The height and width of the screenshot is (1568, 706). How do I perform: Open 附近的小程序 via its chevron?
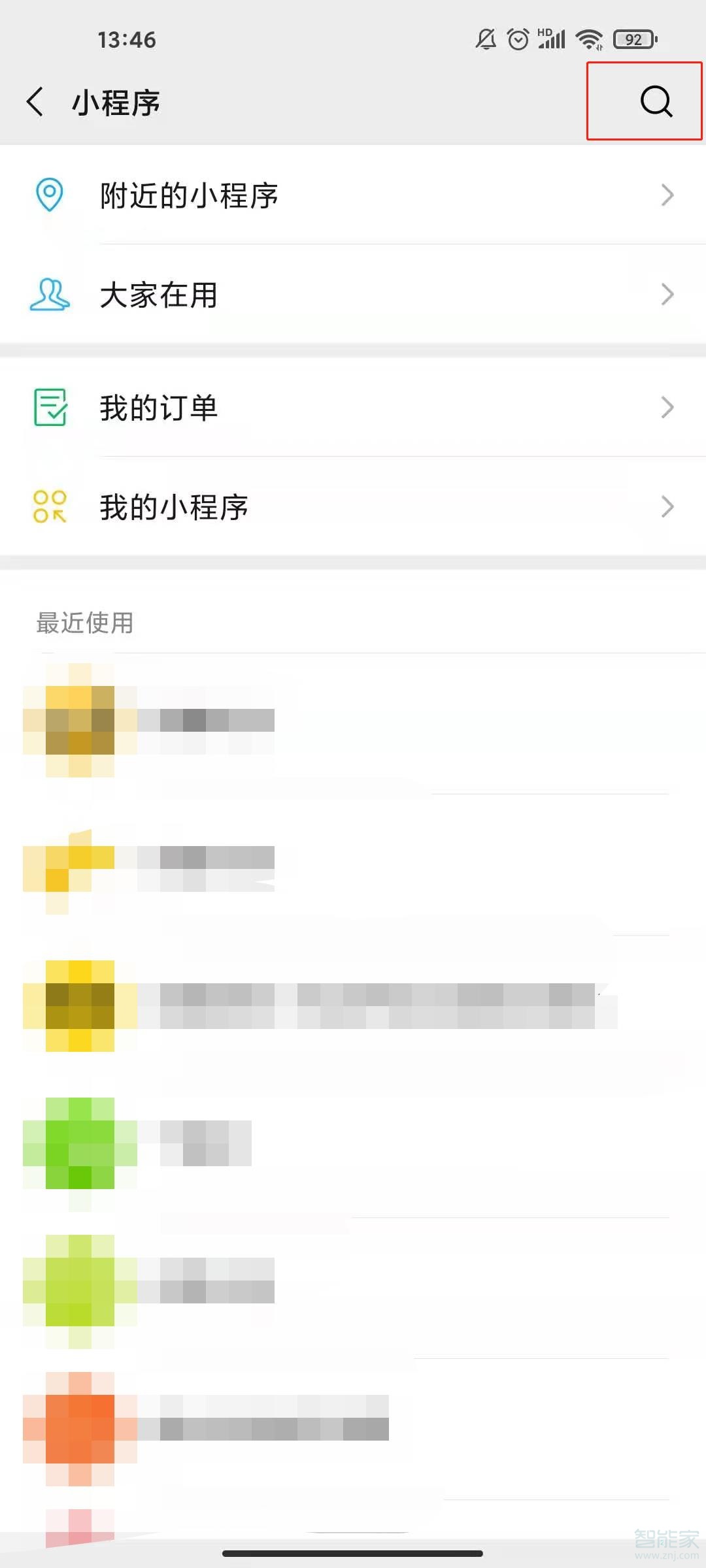coord(667,195)
